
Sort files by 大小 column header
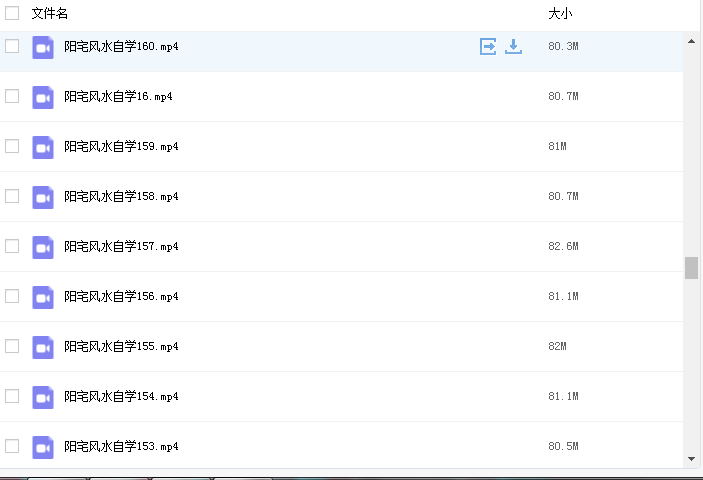click(x=560, y=13)
